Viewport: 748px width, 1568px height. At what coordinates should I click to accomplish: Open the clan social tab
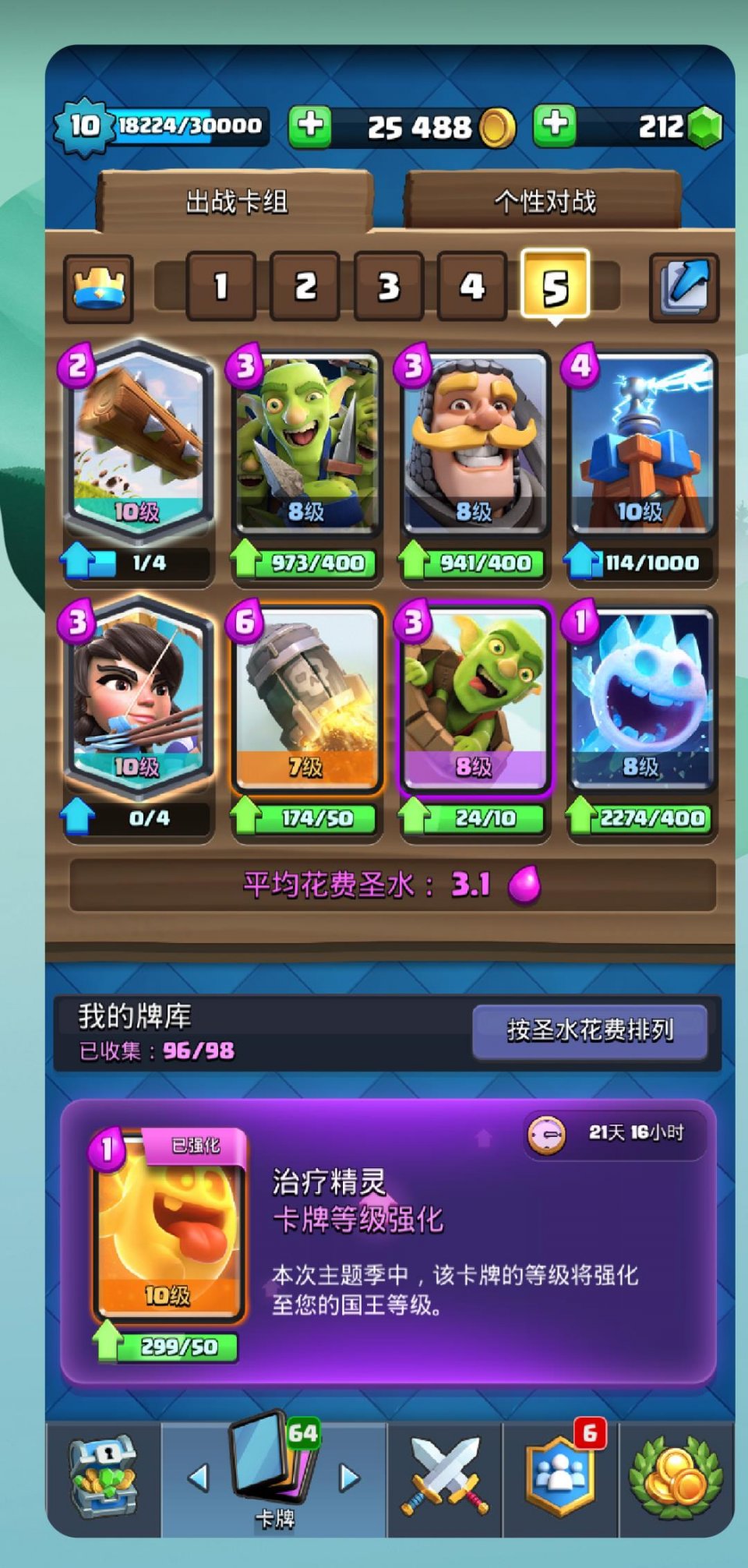[x=560, y=1476]
